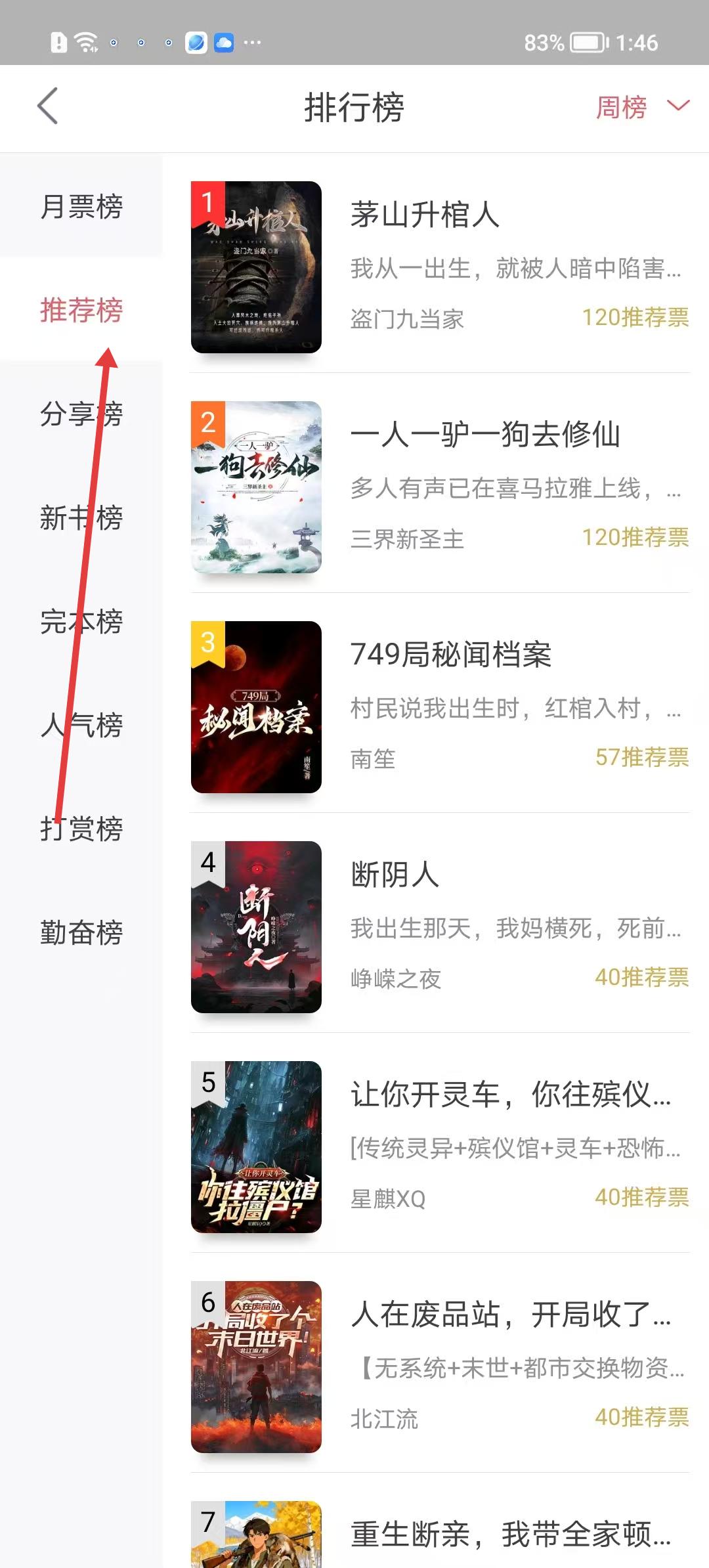
Task: Select the 推荐榜 ranking
Action: (81, 310)
